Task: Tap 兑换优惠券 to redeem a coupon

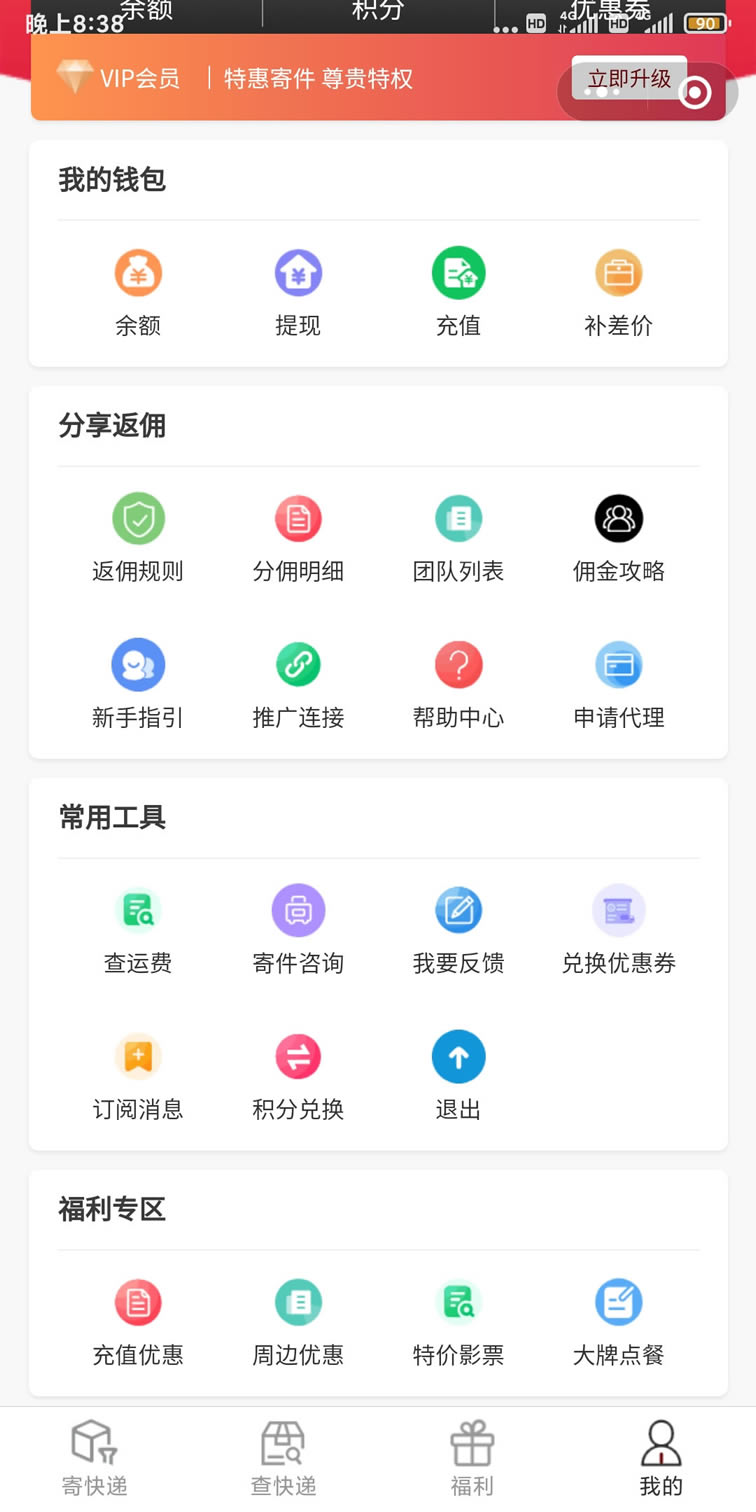Action: click(619, 932)
